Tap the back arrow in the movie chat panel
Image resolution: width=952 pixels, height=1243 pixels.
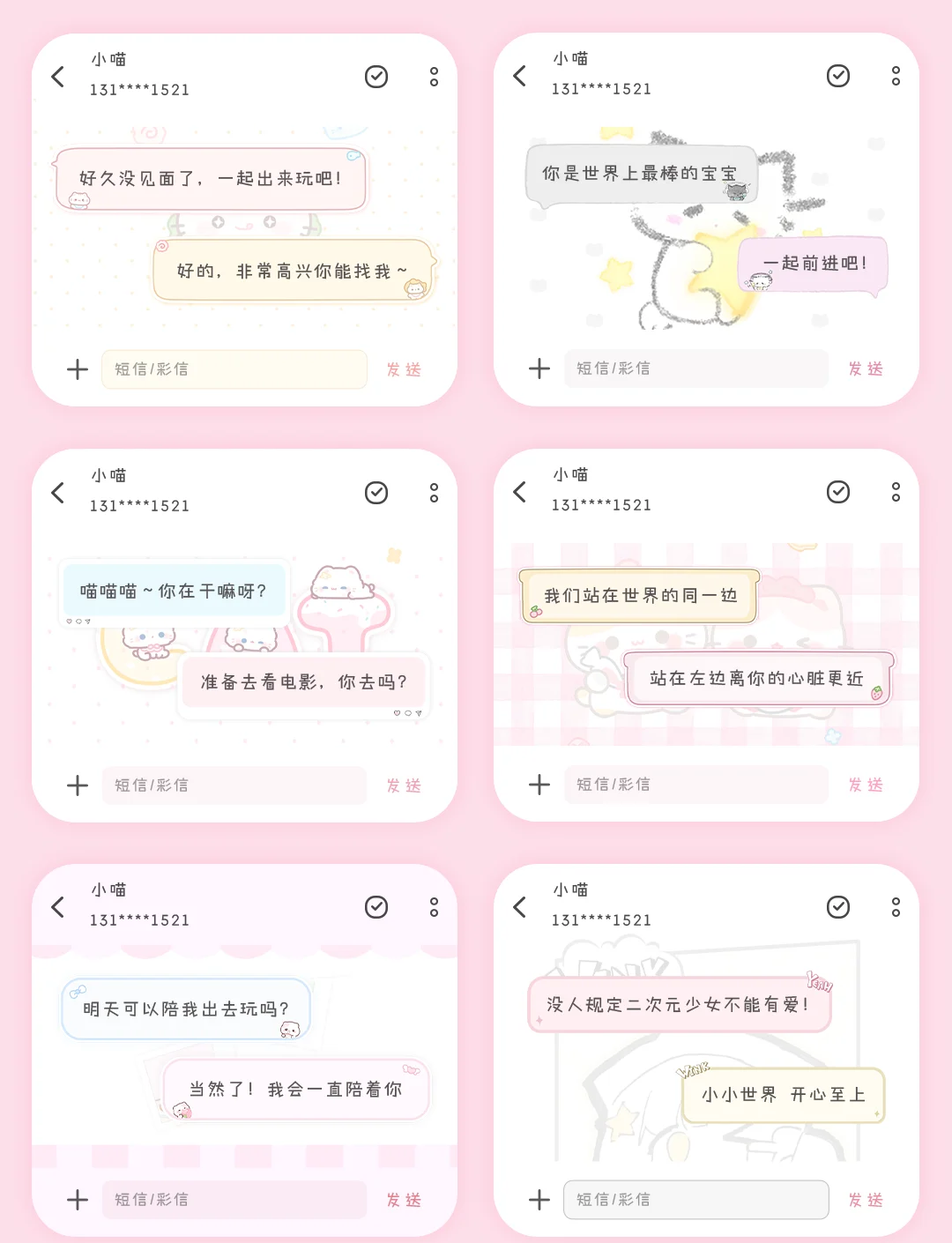pyautogui.click(x=57, y=493)
